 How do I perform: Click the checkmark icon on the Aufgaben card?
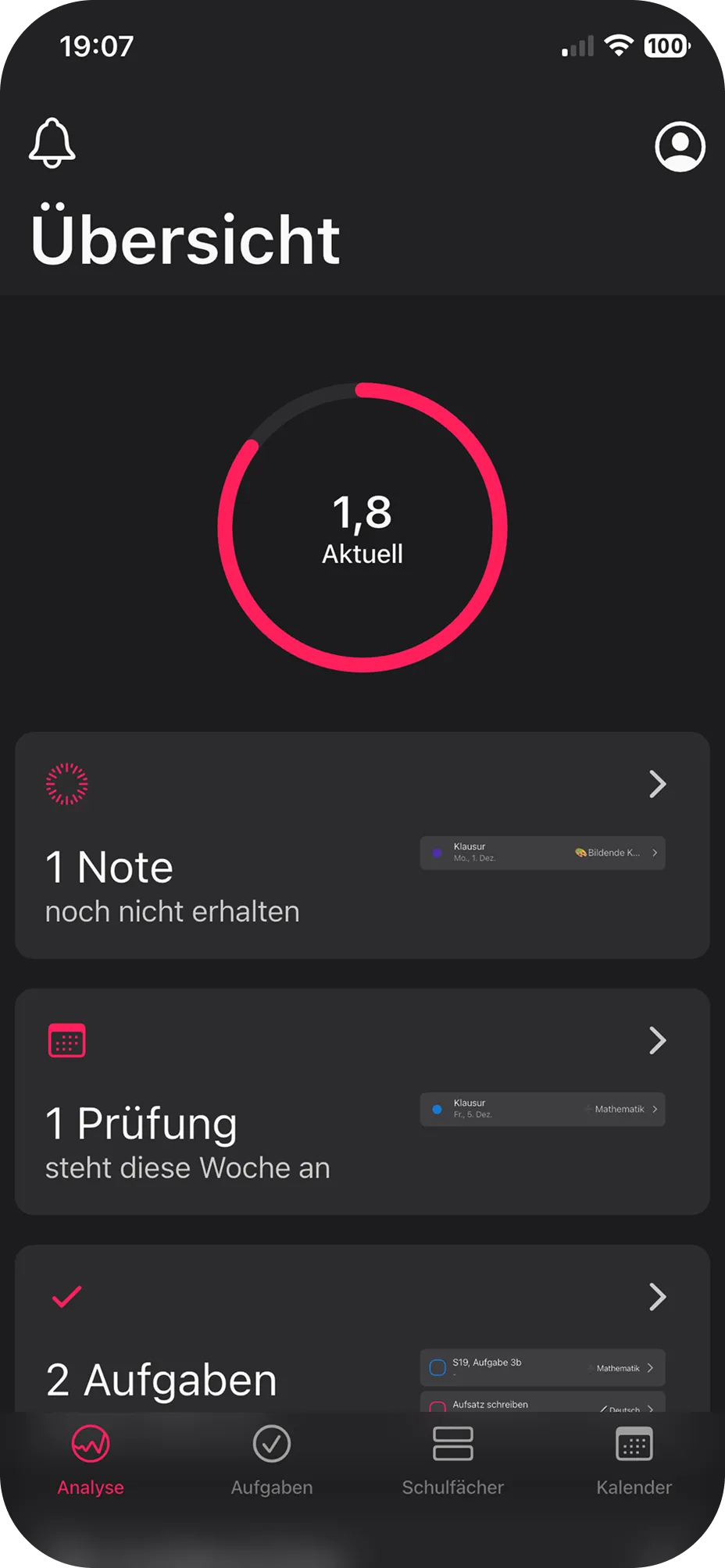tap(67, 1298)
